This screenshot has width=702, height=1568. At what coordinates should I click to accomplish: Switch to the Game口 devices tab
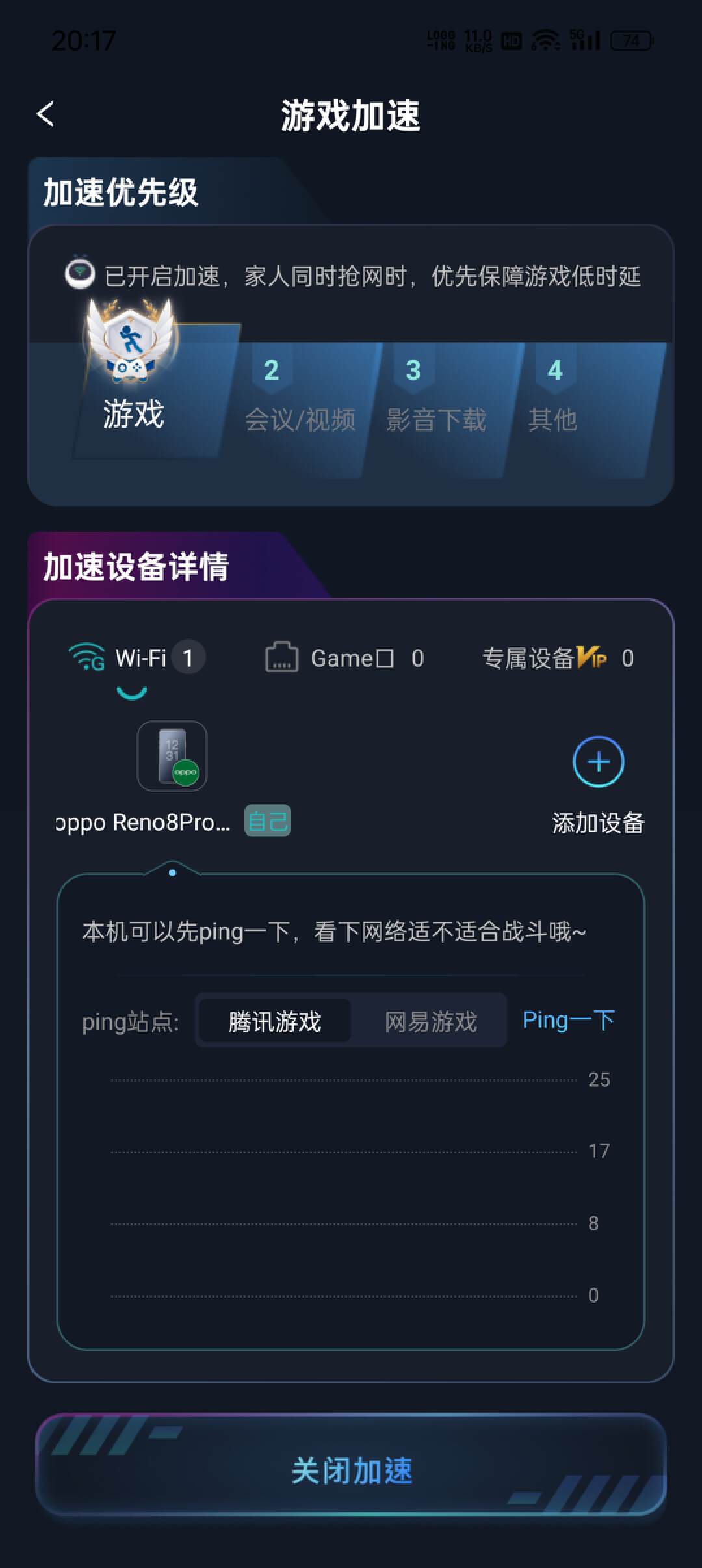coord(345,658)
